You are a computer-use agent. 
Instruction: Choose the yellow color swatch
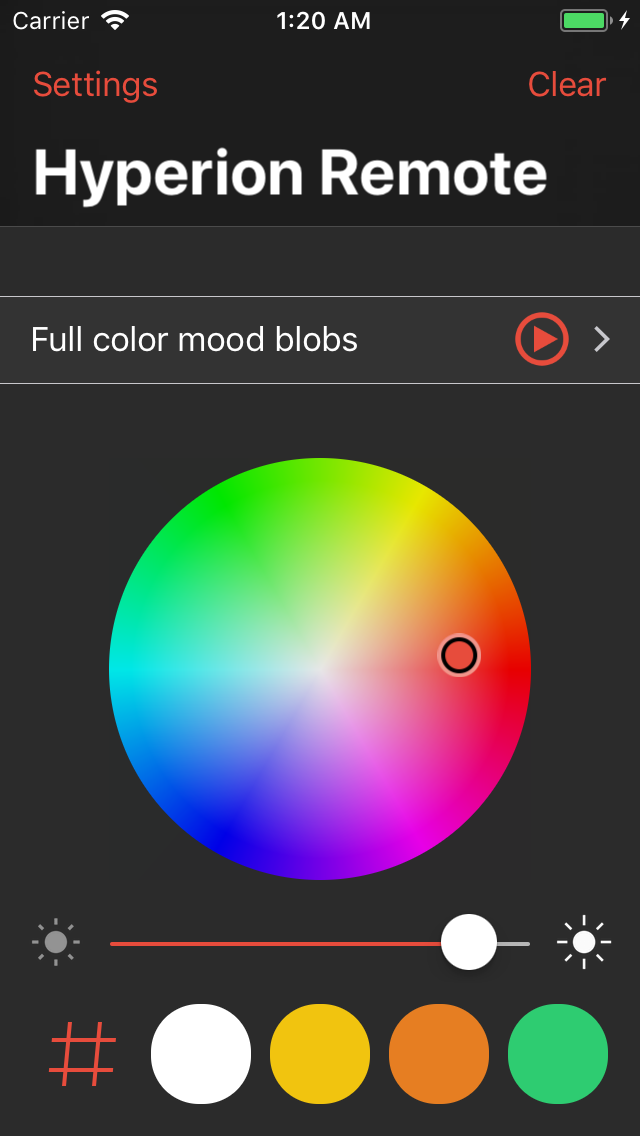click(320, 1053)
